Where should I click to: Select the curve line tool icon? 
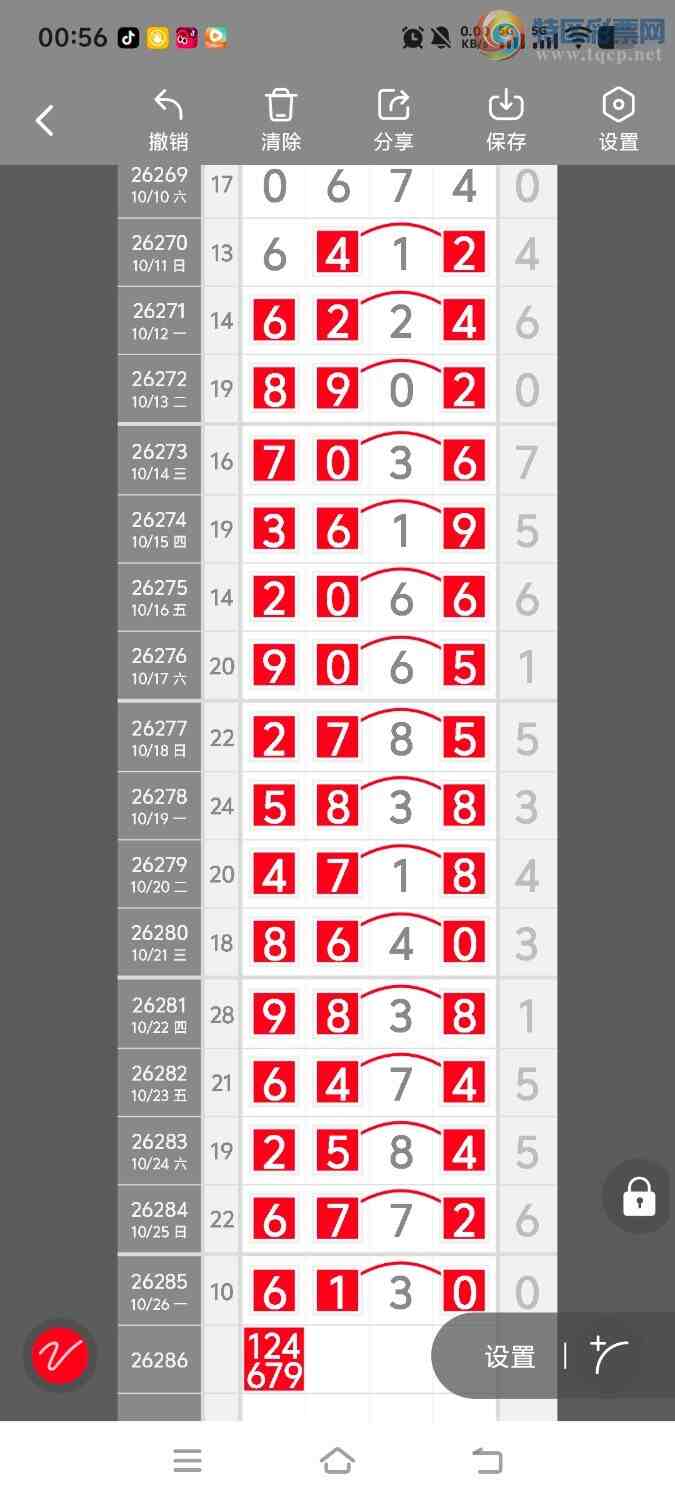(610, 1356)
